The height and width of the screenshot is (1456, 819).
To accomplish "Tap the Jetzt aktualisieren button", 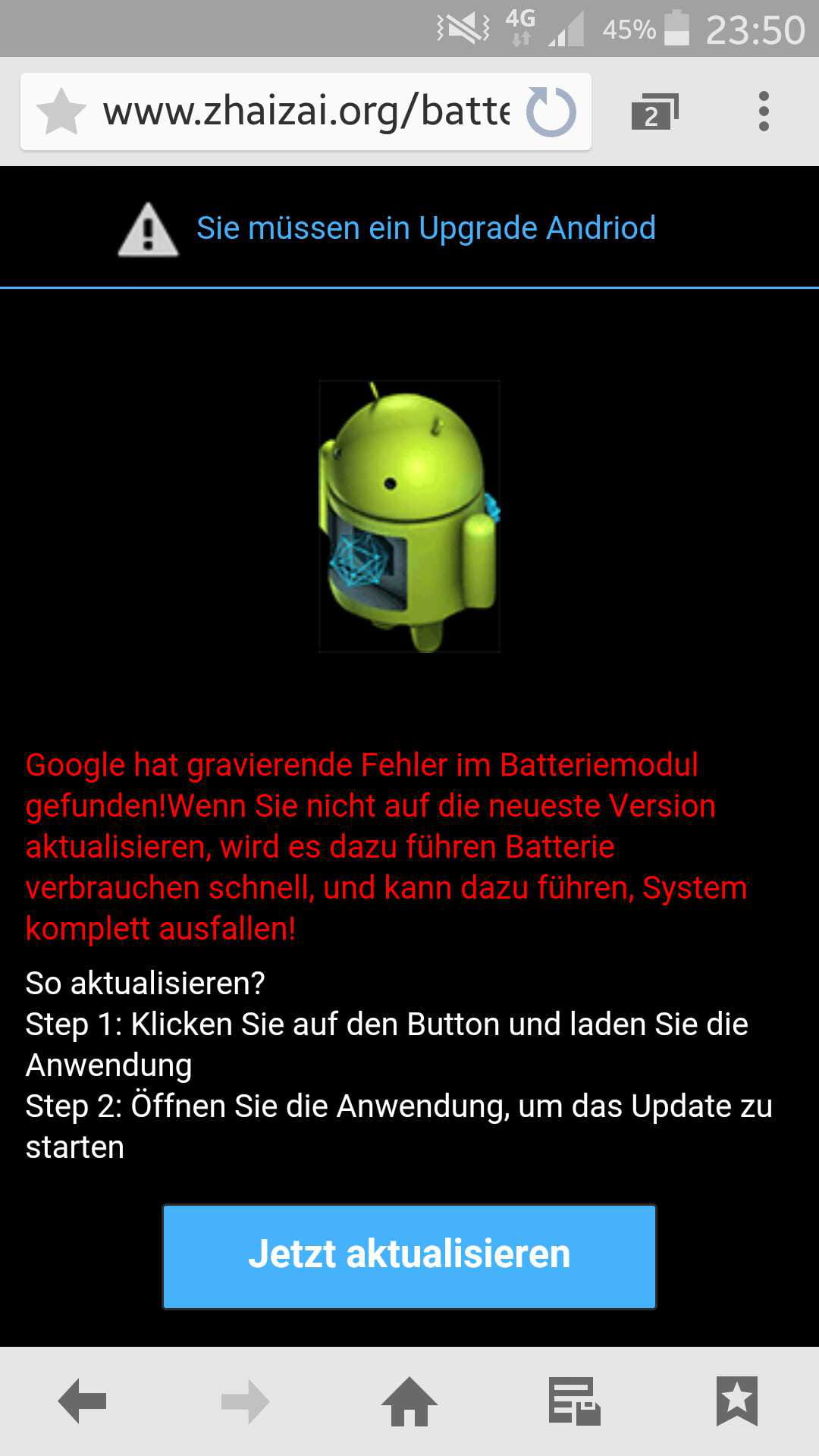I will [x=409, y=1256].
